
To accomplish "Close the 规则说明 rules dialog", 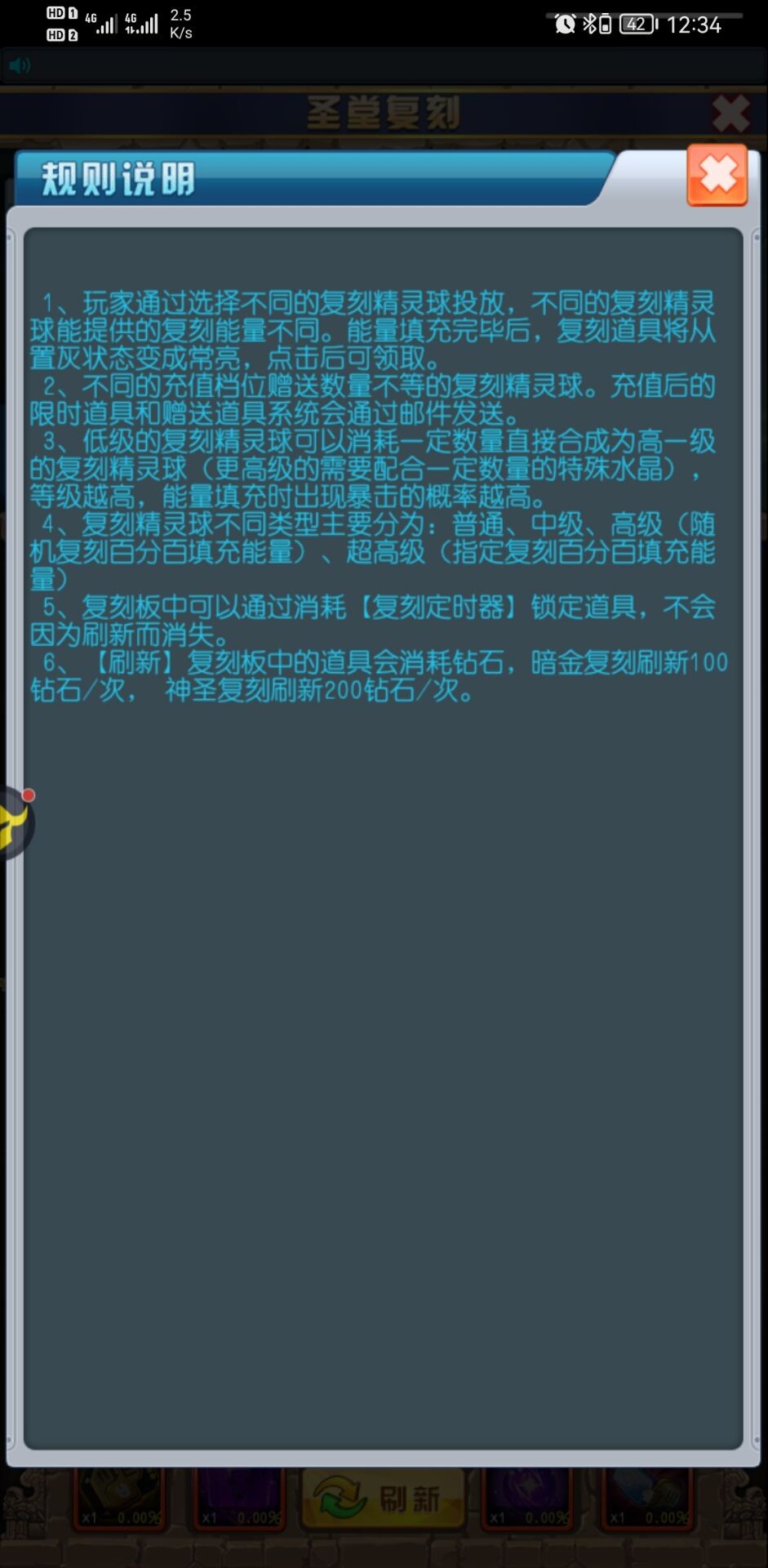I will [717, 175].
